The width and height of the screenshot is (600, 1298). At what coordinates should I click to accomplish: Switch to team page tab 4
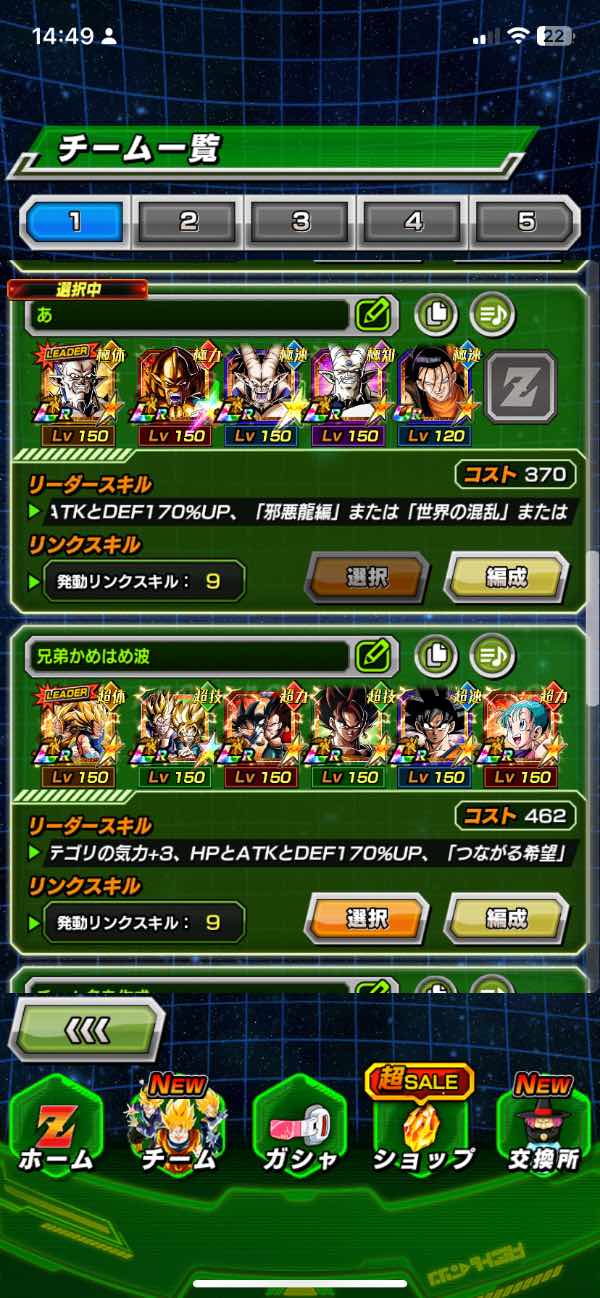click(413, 221)
